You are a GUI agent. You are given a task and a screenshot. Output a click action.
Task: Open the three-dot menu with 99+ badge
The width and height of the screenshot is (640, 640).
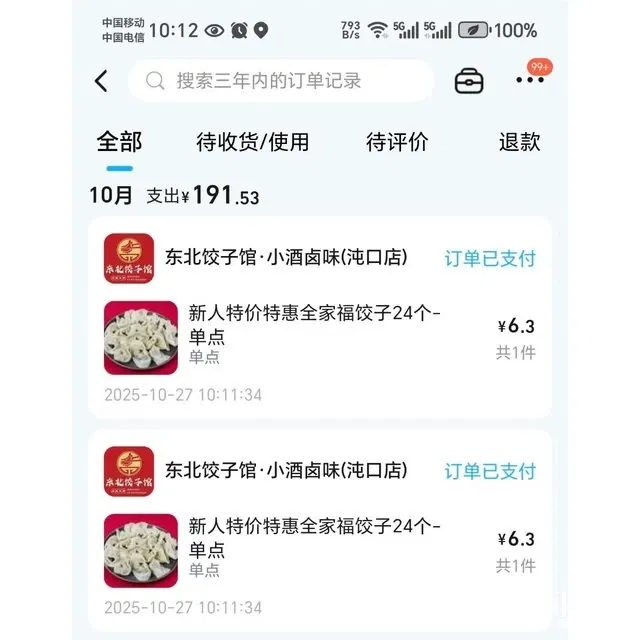click(530, 81)
